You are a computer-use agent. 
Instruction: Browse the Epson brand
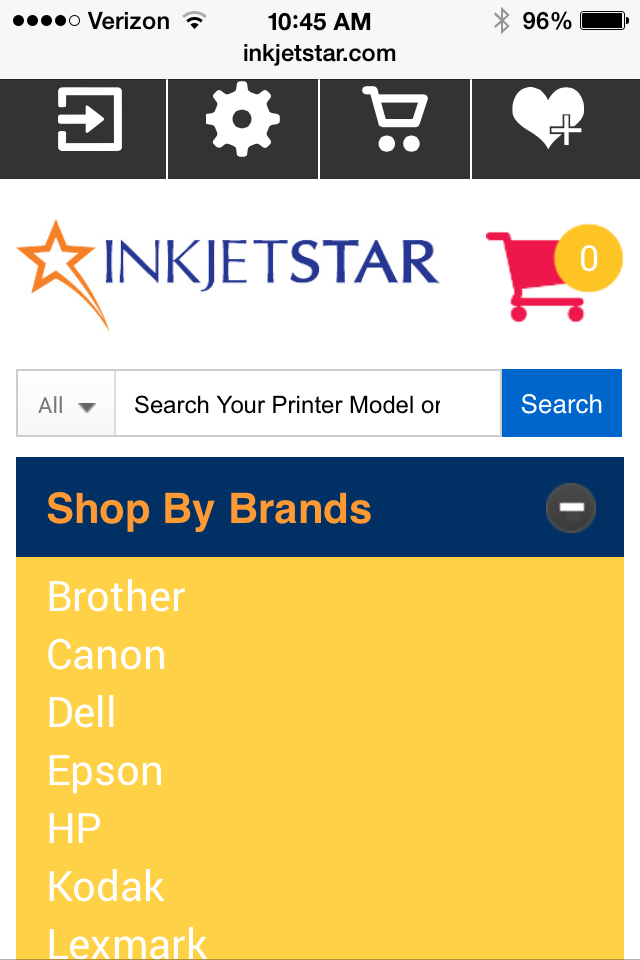point(105,771)
